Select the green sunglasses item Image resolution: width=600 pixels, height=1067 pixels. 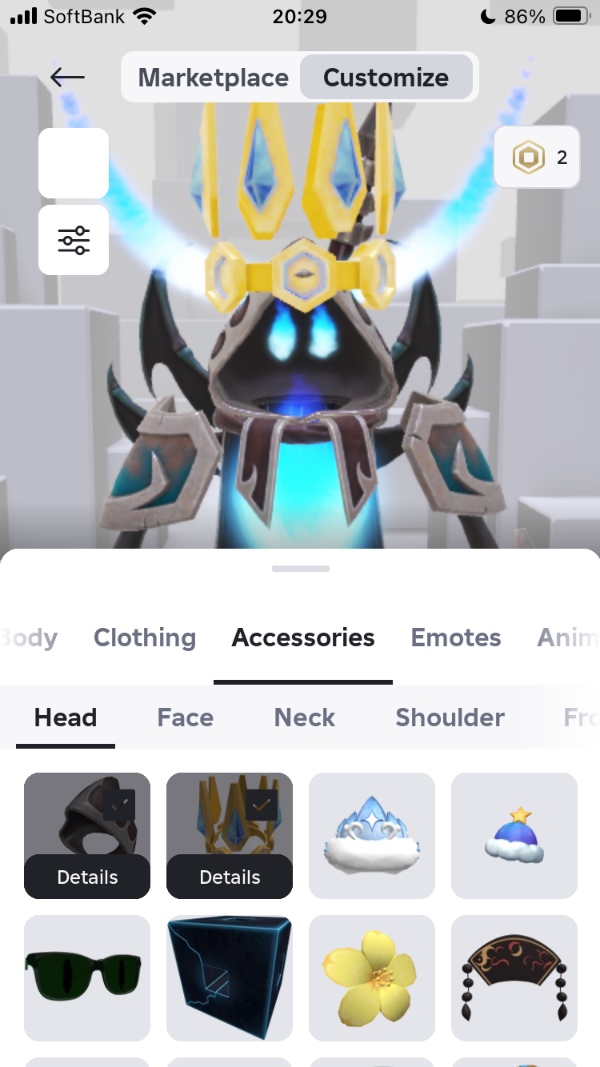click(x=87, y=977)
